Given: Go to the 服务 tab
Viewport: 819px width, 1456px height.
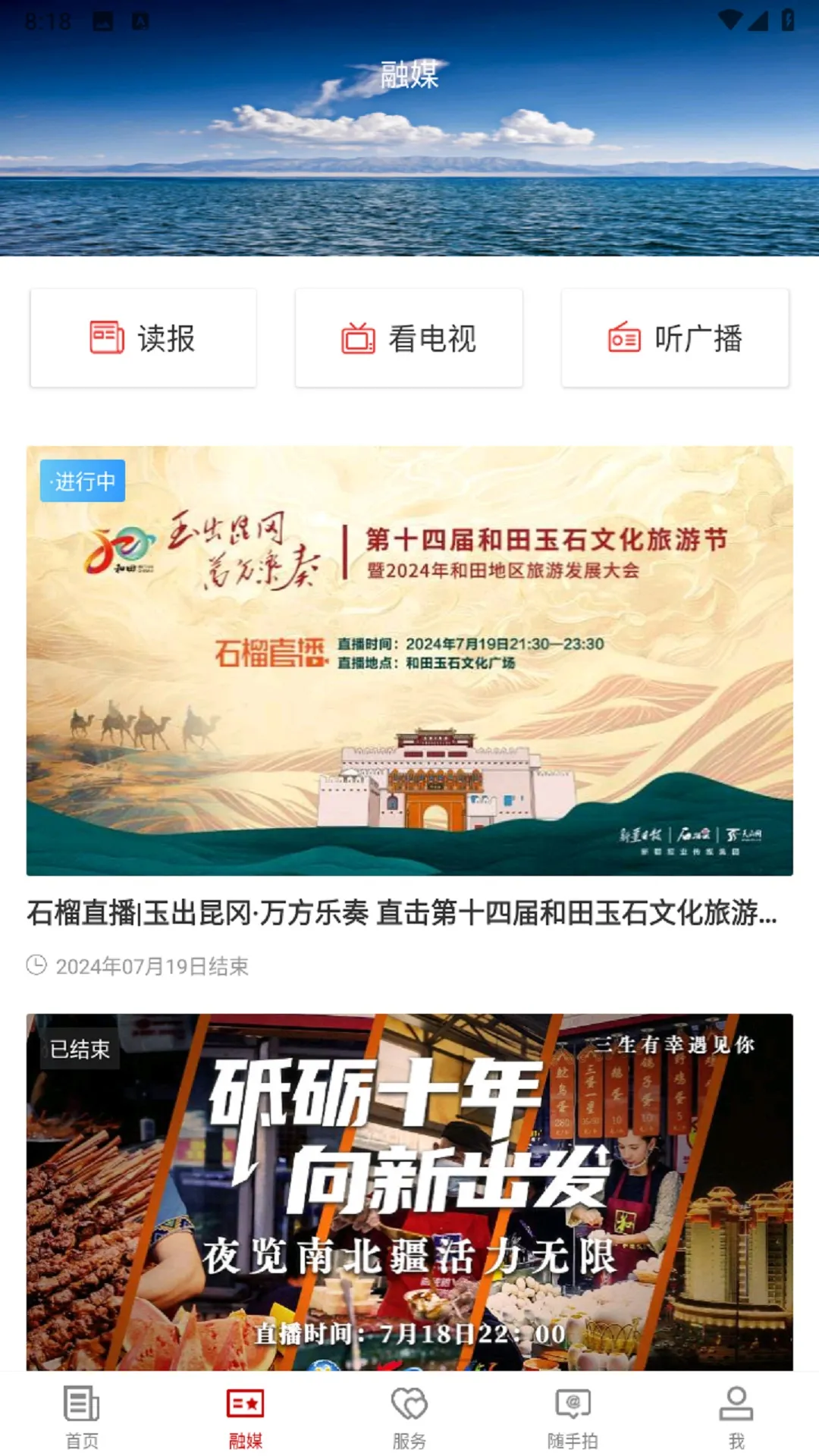Looking at the screenshot, I should (x=409, y=1416).
